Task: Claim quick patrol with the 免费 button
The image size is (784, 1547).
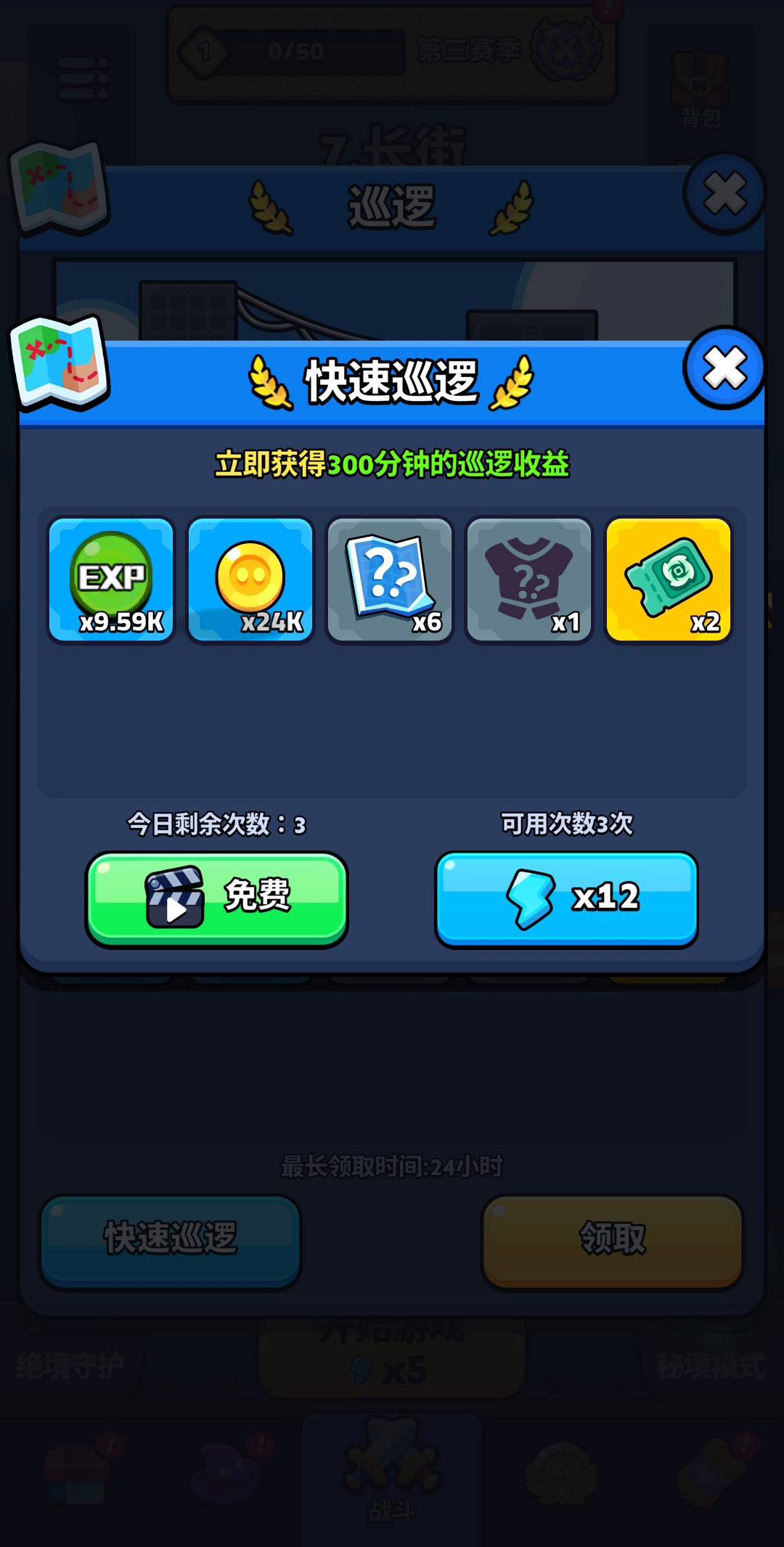Action: pos(216,898)
